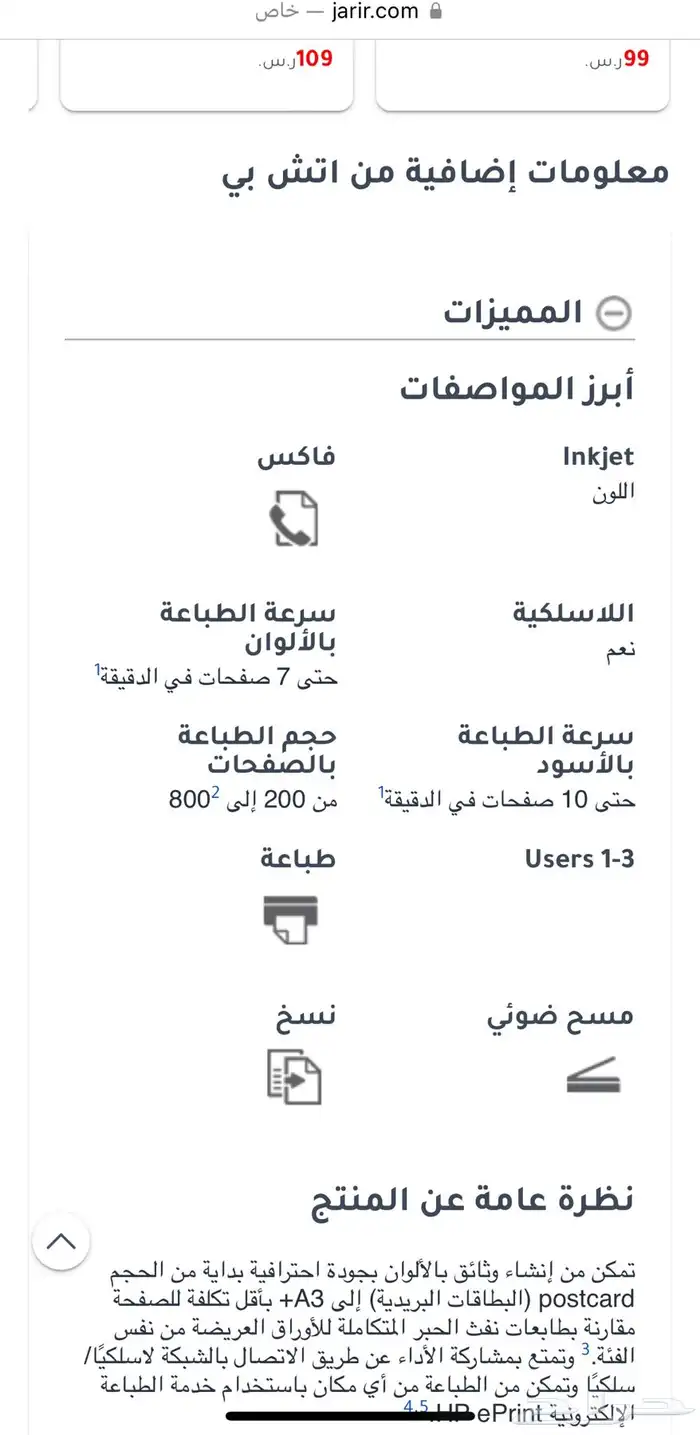The height and width of the screenshot is (1435, 700).
Task: Collapse the المميزات section
Action: click(613, 313)
